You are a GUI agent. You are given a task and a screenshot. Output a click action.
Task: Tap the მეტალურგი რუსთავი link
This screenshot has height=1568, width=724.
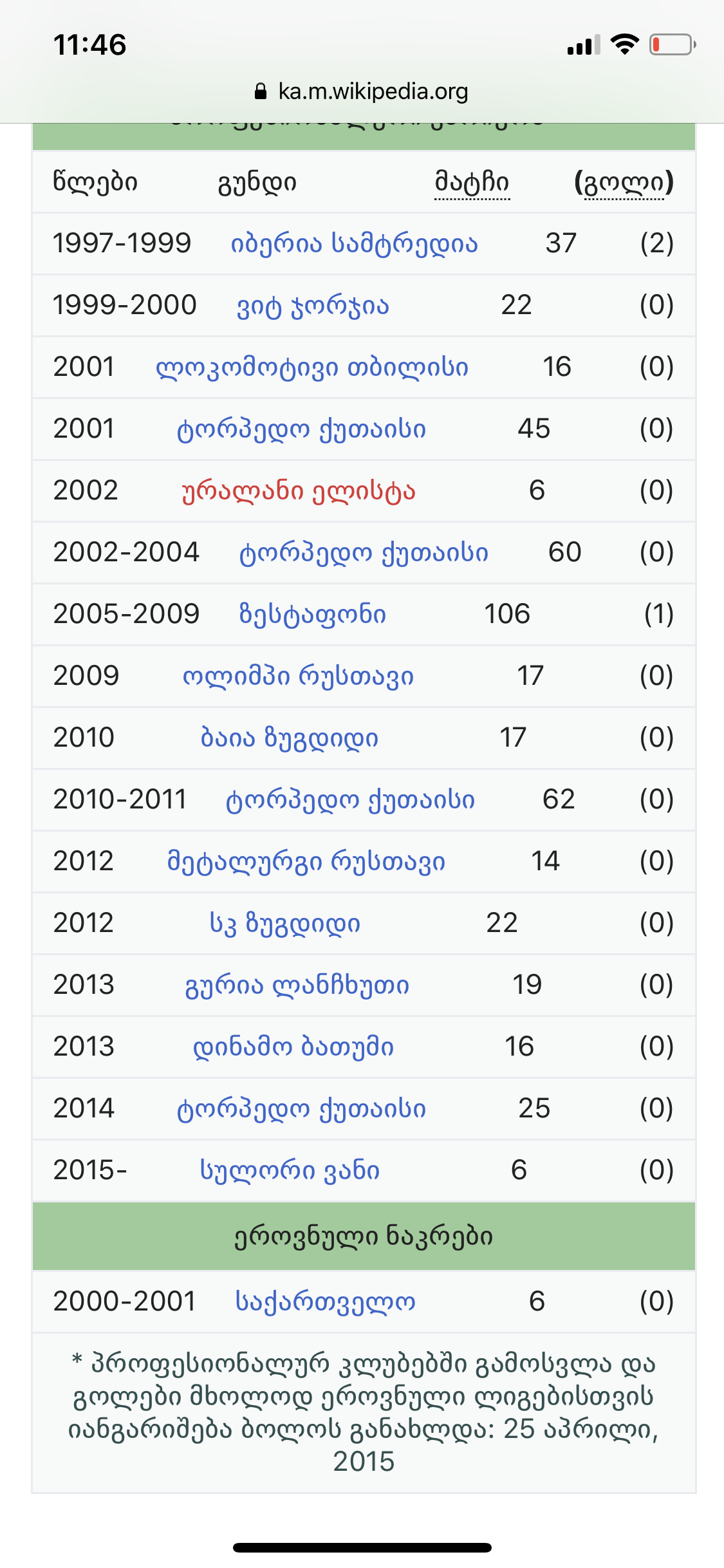[306, 862]
